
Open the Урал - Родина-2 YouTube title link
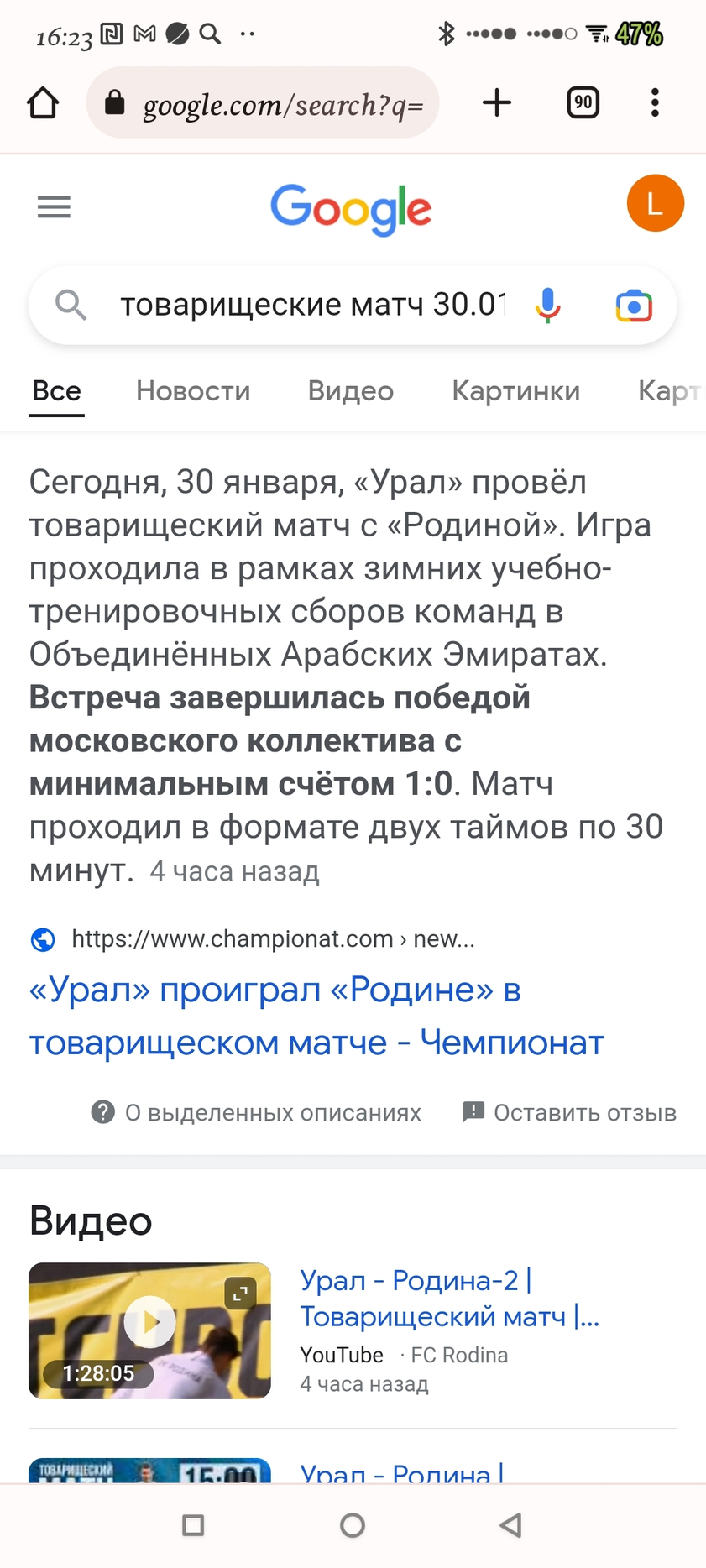click(x=449, y=1298)
